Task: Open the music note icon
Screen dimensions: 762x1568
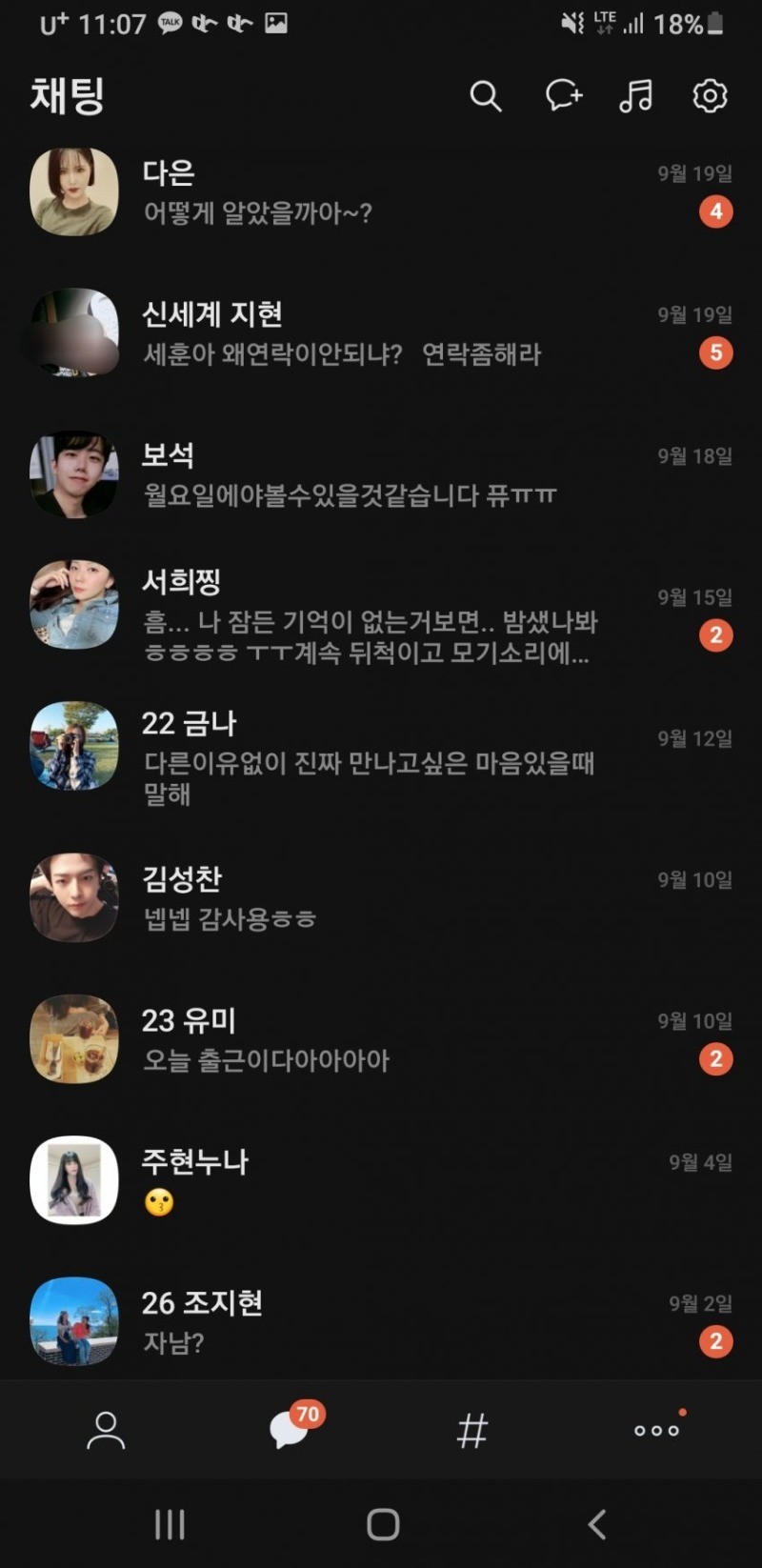Action: coord(635,95)
